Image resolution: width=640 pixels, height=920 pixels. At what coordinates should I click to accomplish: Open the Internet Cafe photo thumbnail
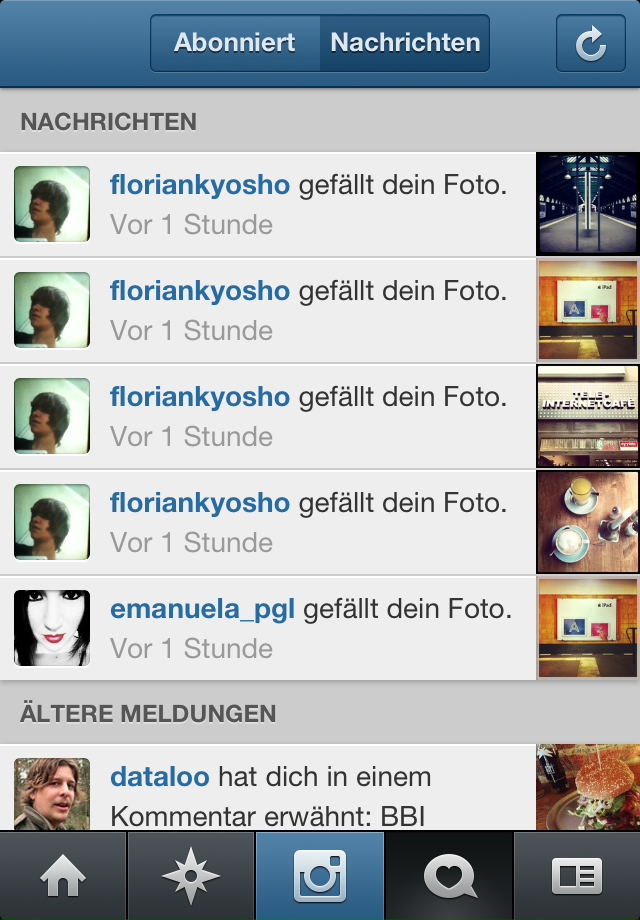[x=588, y=416]
